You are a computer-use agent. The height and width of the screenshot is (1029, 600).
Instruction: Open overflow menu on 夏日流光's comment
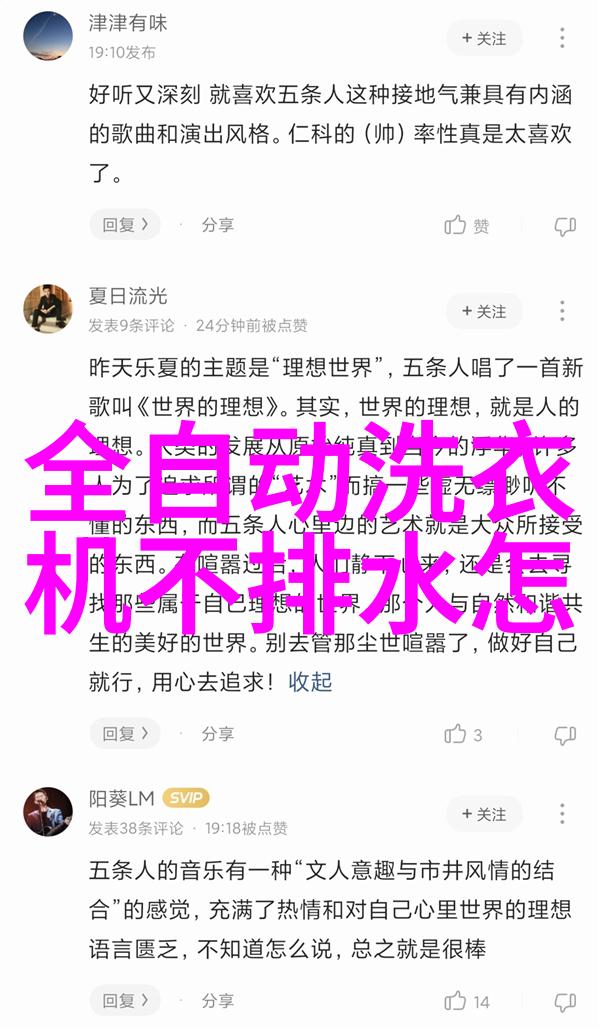[x=565, y=311]
